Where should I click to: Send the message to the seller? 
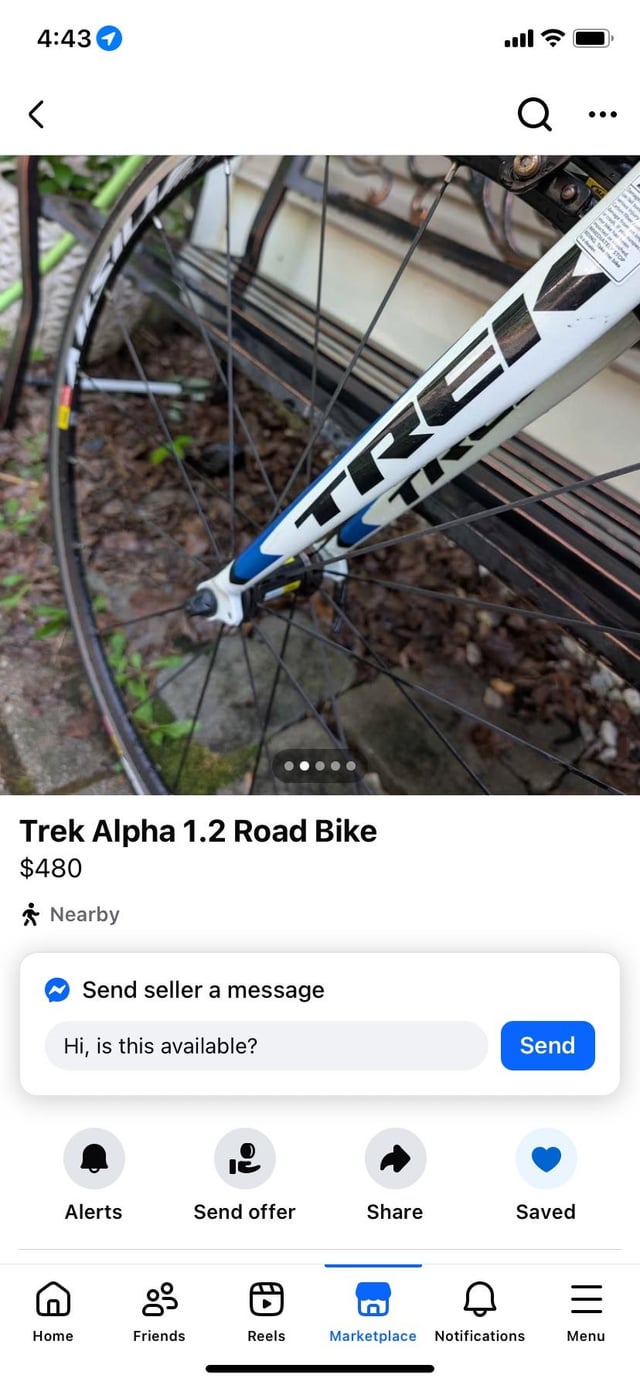[x=547, y=1046]
